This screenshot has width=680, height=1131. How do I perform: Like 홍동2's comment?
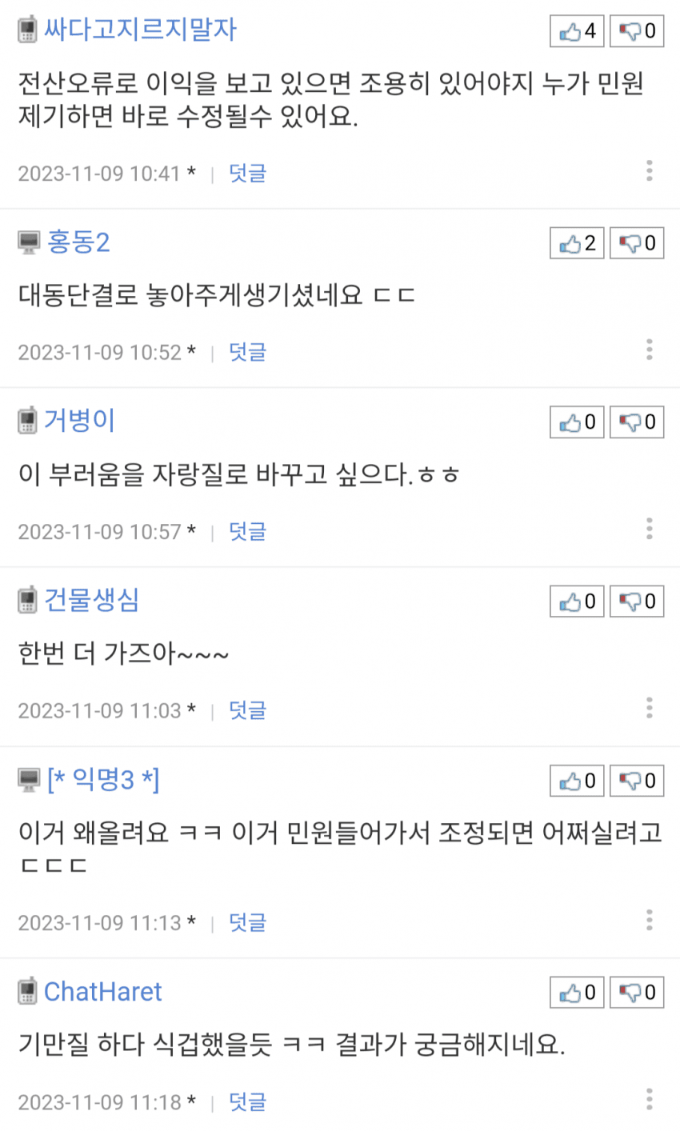577,243
